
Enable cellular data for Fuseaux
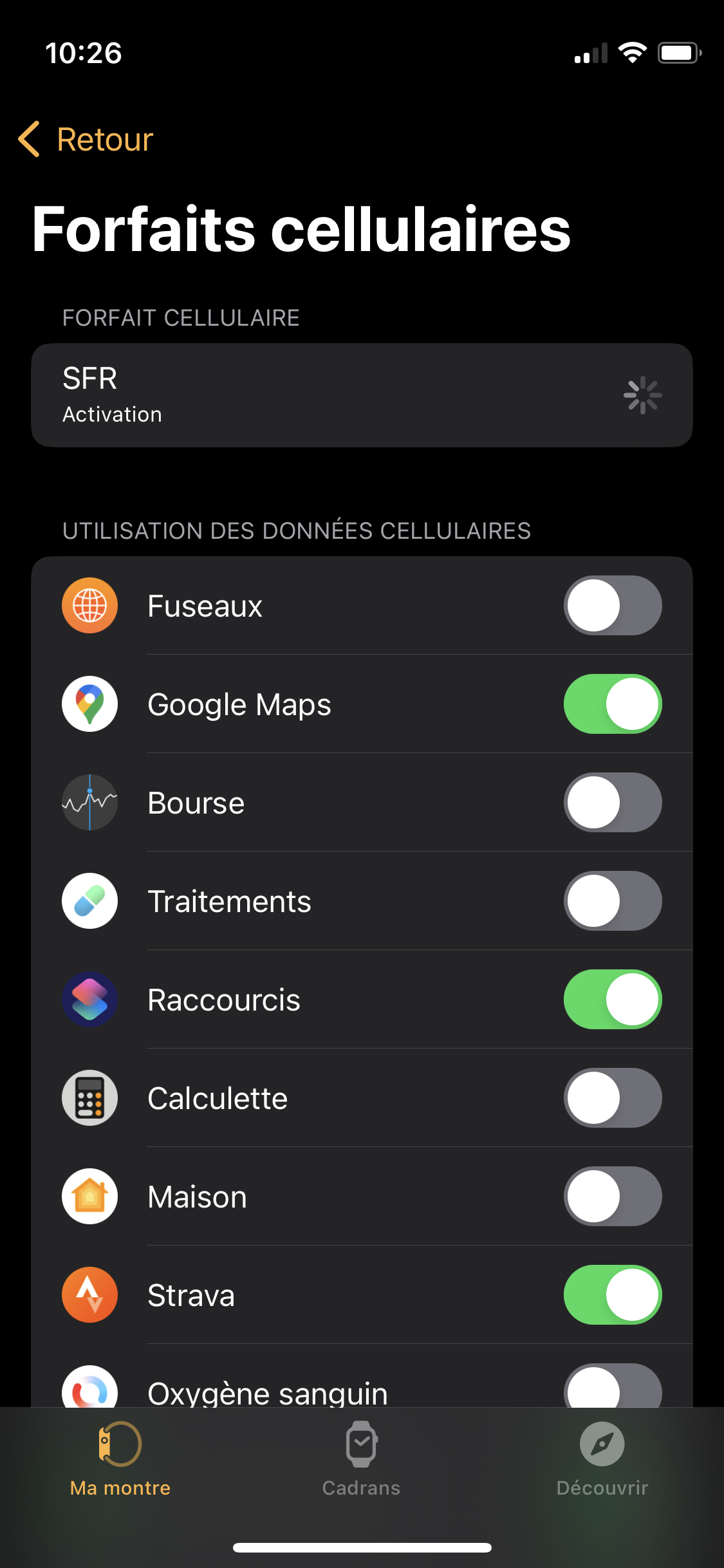[612, 606]
